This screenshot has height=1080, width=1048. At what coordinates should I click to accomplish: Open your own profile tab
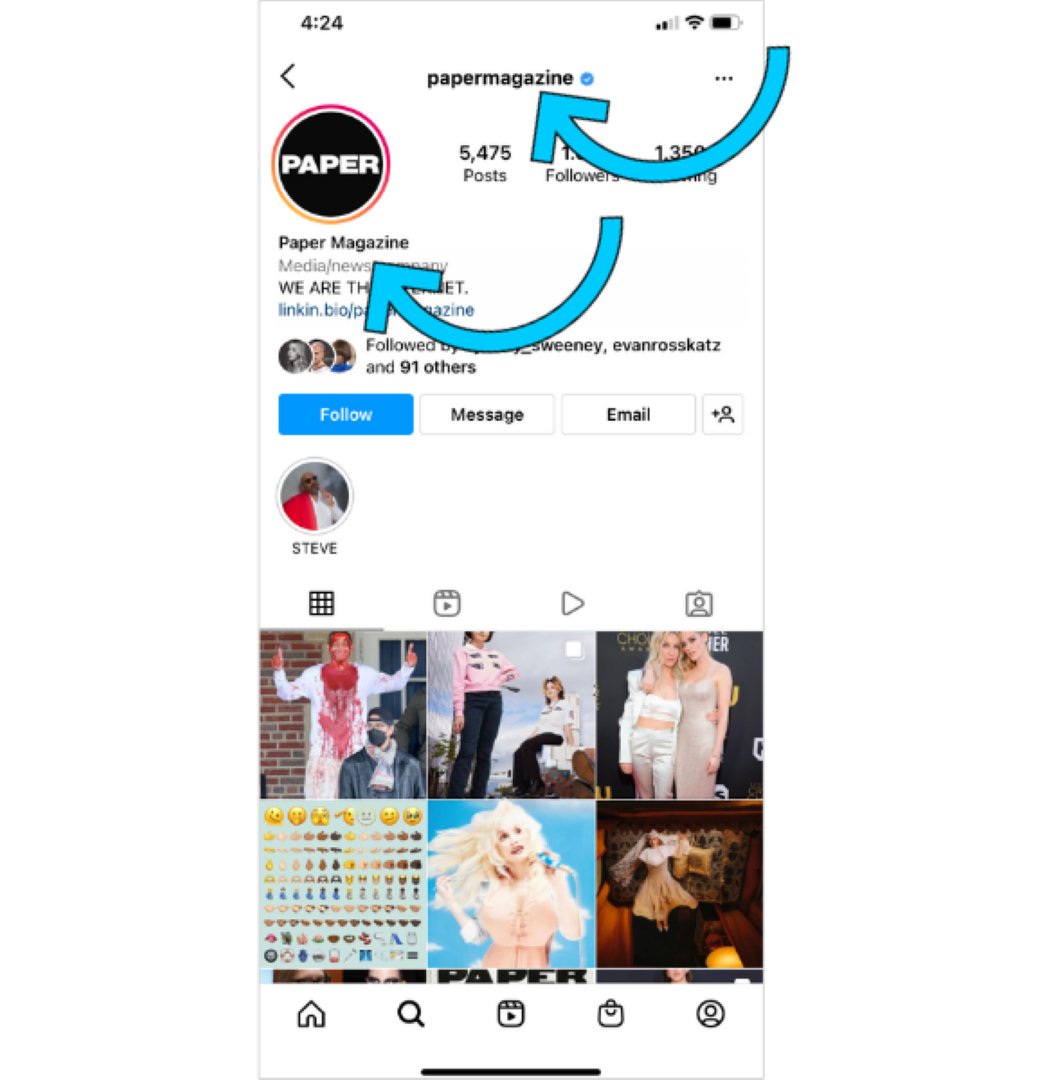(710, 1014)
